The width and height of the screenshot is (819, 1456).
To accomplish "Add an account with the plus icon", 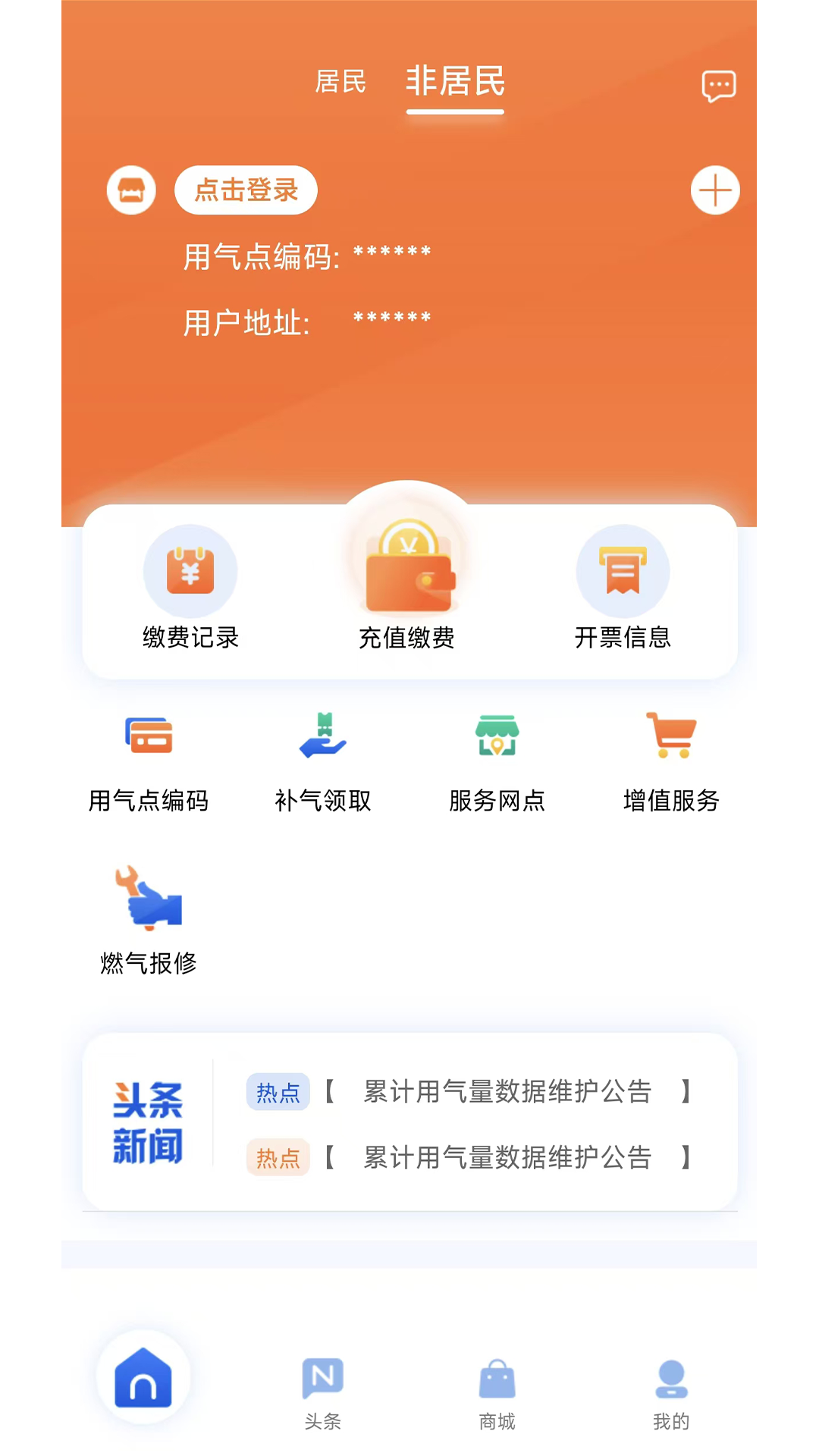I will point(714,190).
